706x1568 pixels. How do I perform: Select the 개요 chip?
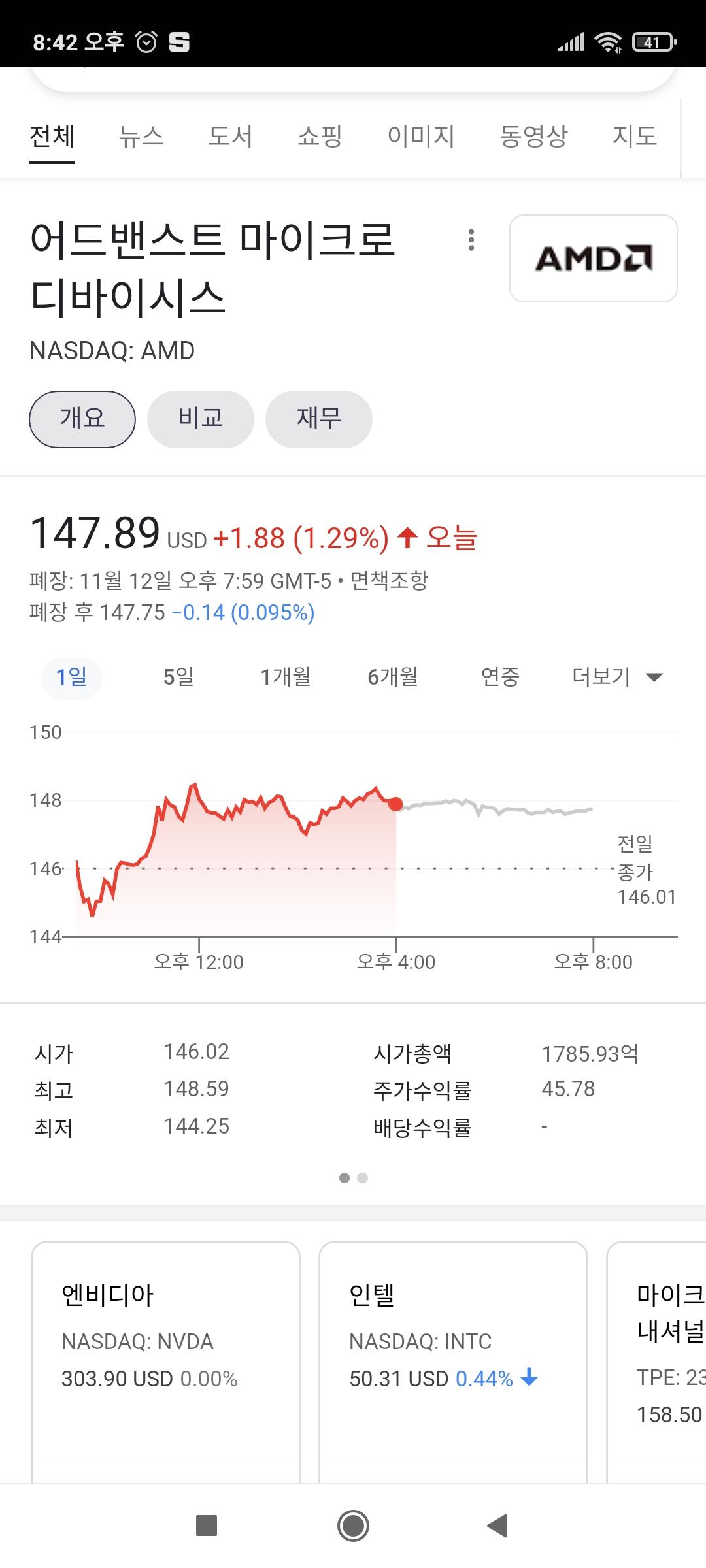pos(82,419)
